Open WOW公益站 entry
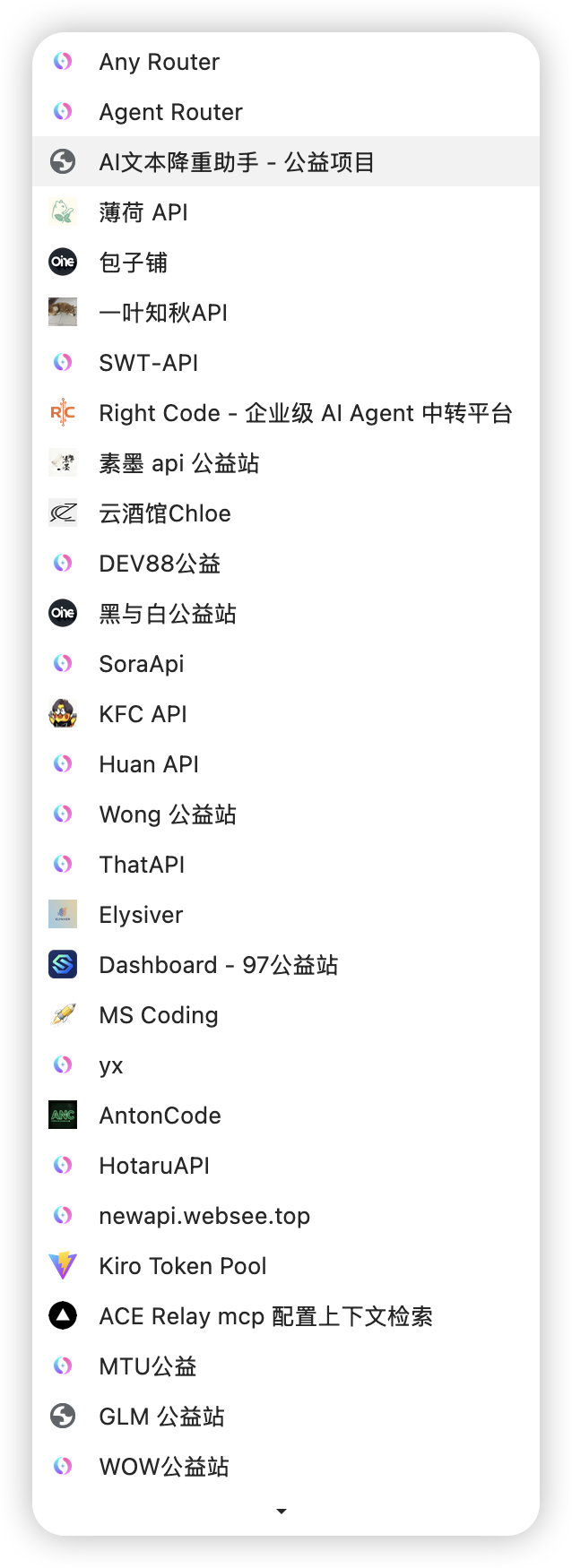This screenshot has width=572, height=1568. tap(286, 1467)
